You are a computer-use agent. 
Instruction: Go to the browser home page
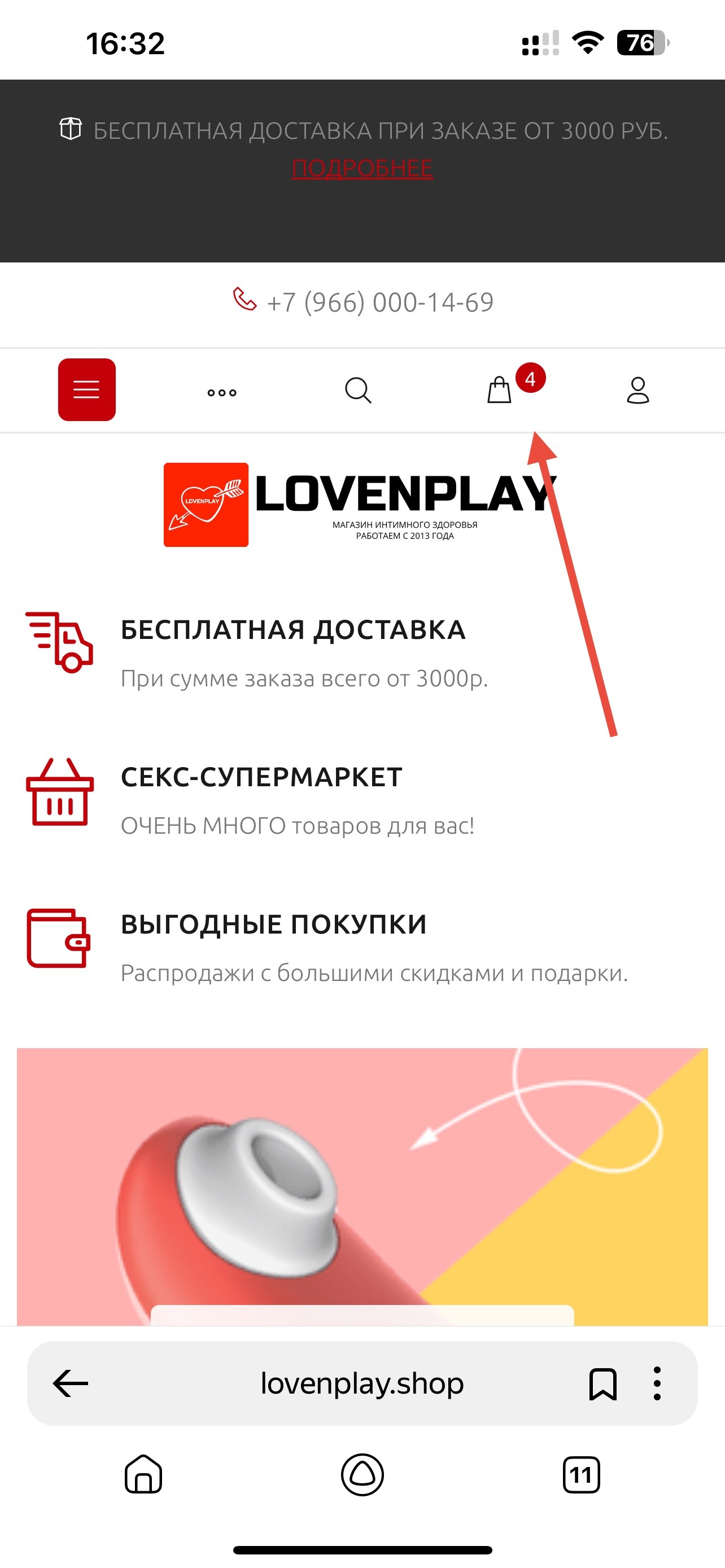(143, 1474)
